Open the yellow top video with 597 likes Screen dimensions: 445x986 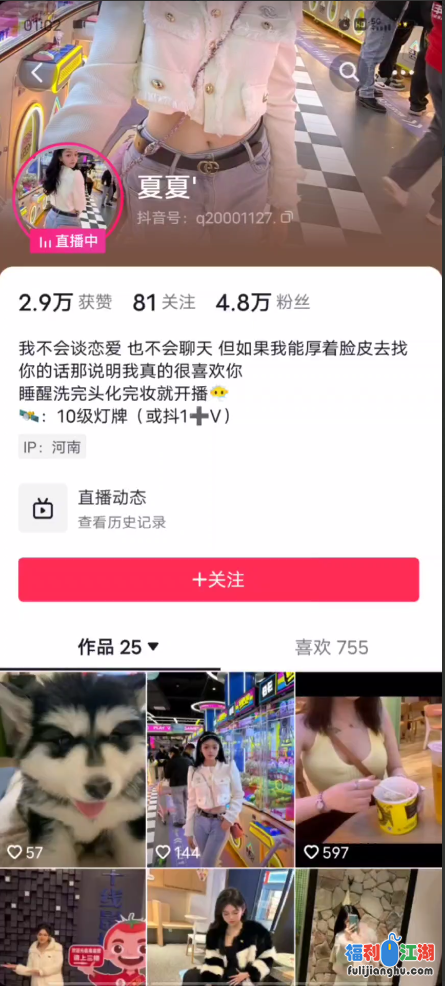pyautogui.click(x=370, y=769)
